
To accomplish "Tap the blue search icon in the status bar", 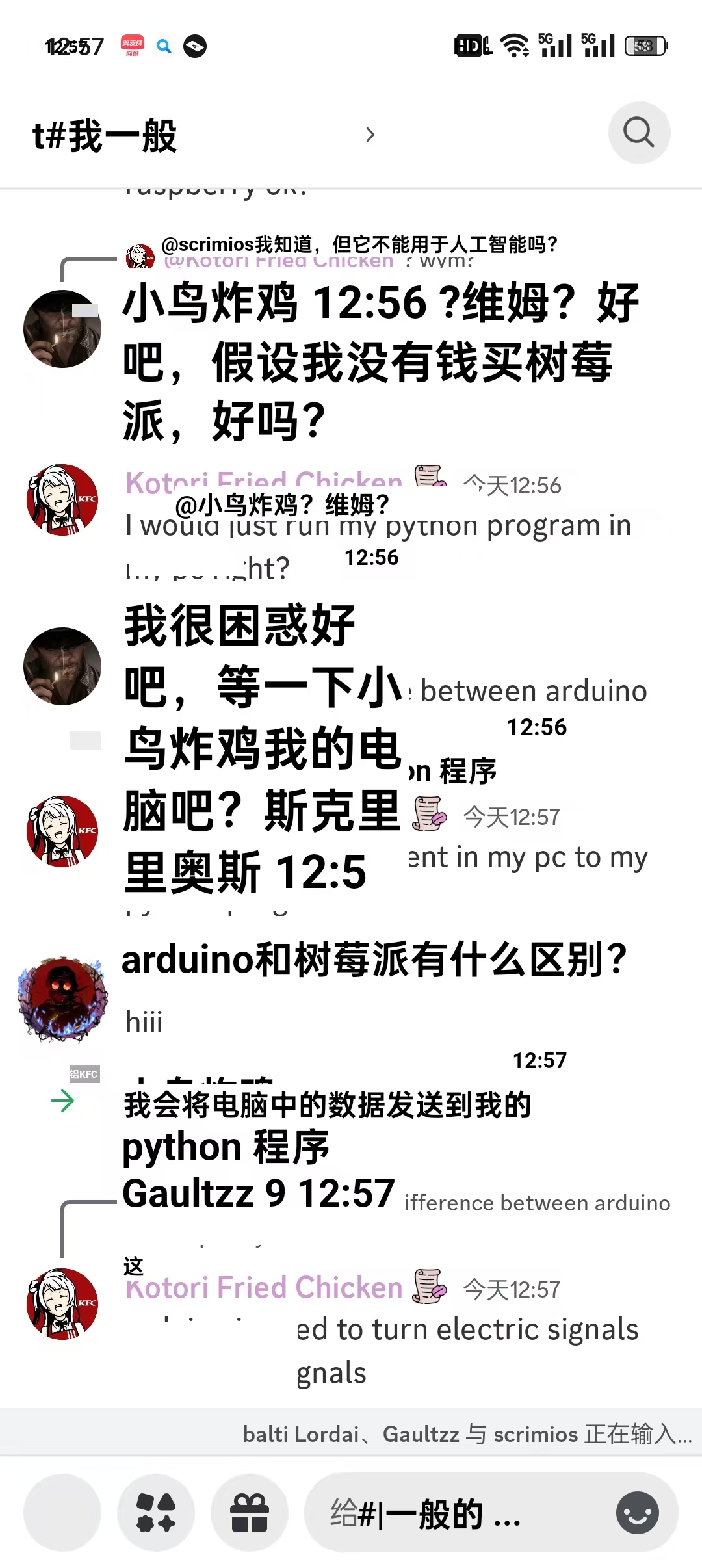I will (x=164, y=47).
